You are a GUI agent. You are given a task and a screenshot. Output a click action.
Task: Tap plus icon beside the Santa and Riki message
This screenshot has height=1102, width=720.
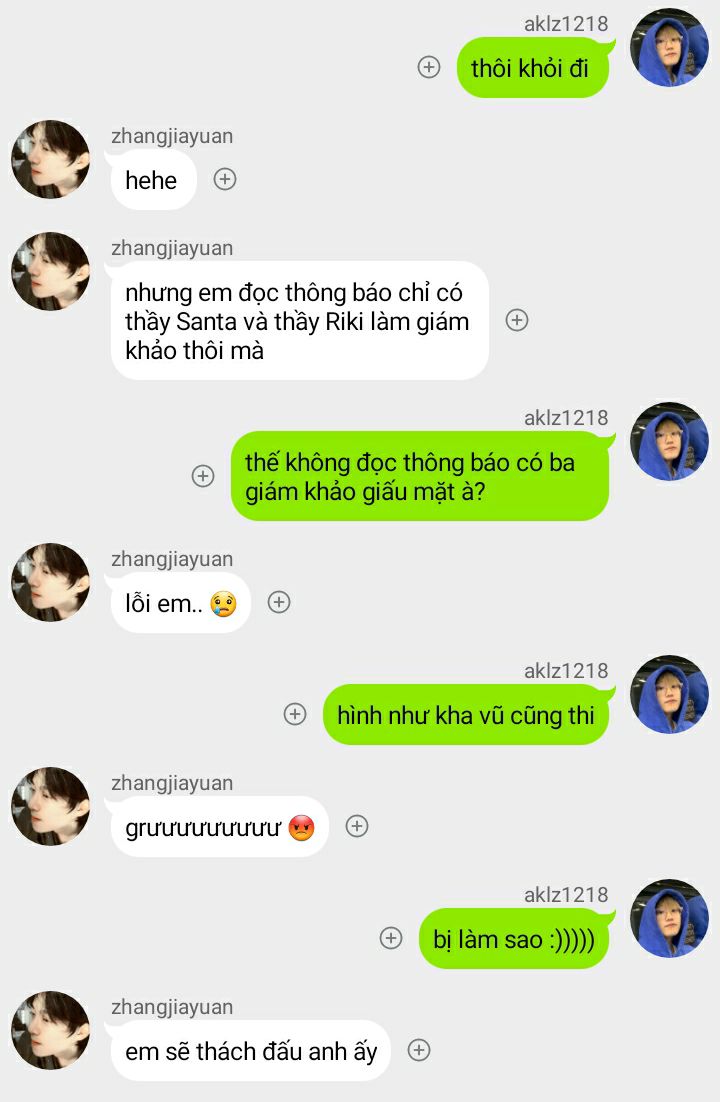(x=517, y=320)
